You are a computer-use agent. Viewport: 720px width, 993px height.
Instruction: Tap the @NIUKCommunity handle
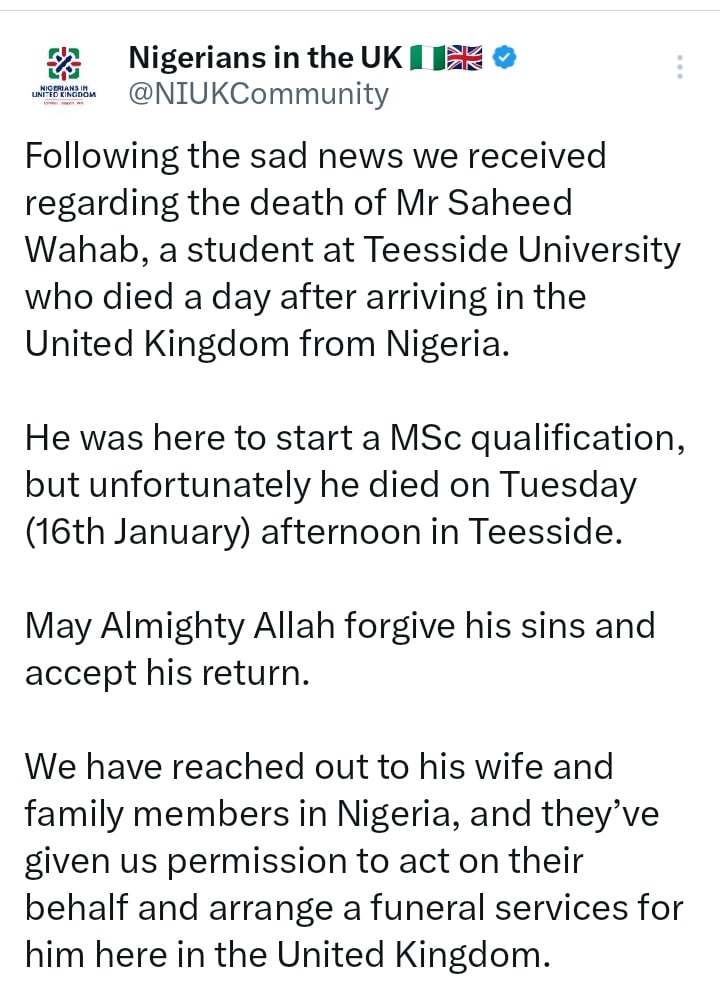(x=258, y=94)
